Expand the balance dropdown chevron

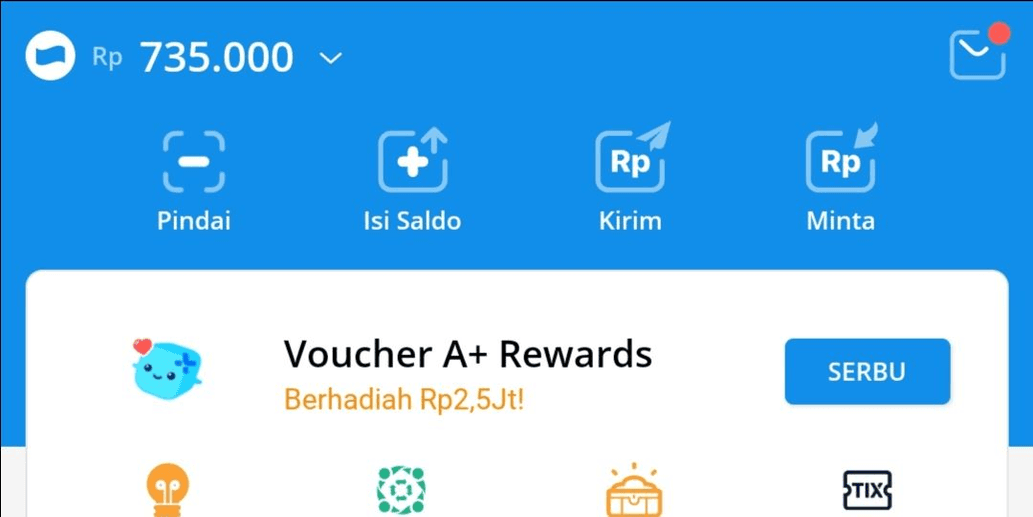330,58
